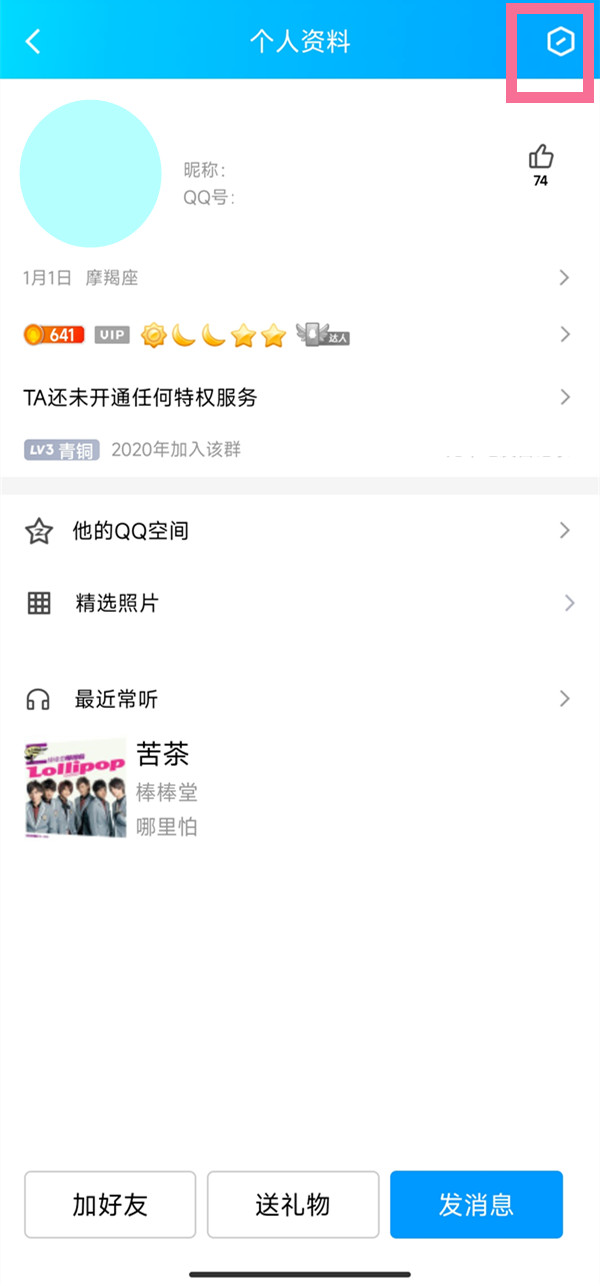Image resolution: width=600 pixels, height=1286 pixels.
Task: Tap the 加好友 button
Action: click(x=110, y=1204)
